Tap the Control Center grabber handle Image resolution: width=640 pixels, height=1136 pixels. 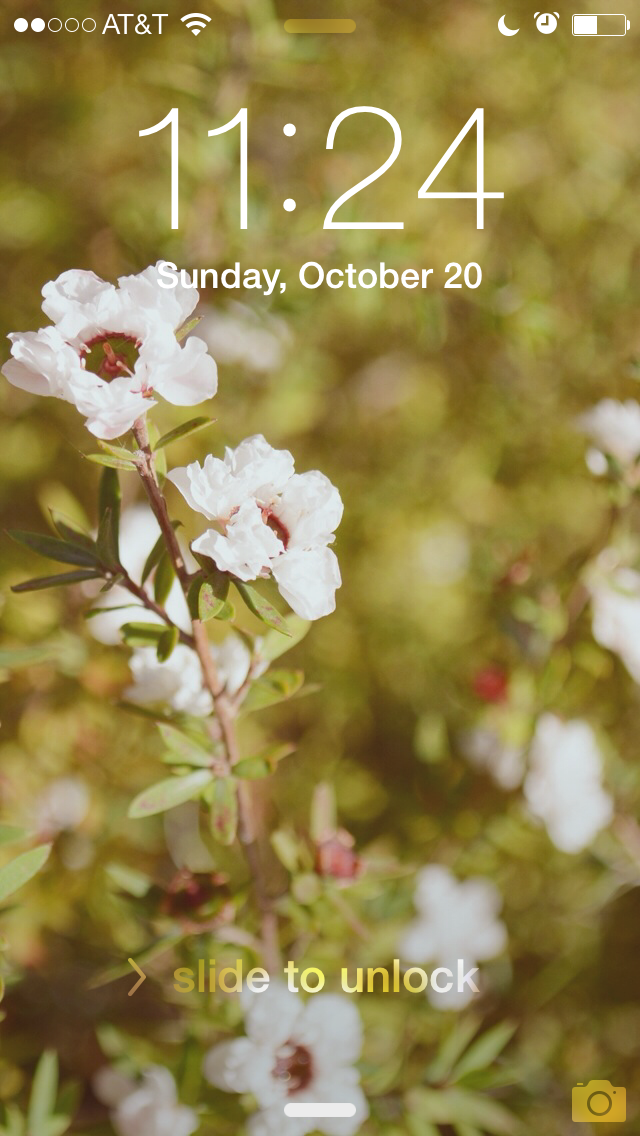(x=320, y=1109)
